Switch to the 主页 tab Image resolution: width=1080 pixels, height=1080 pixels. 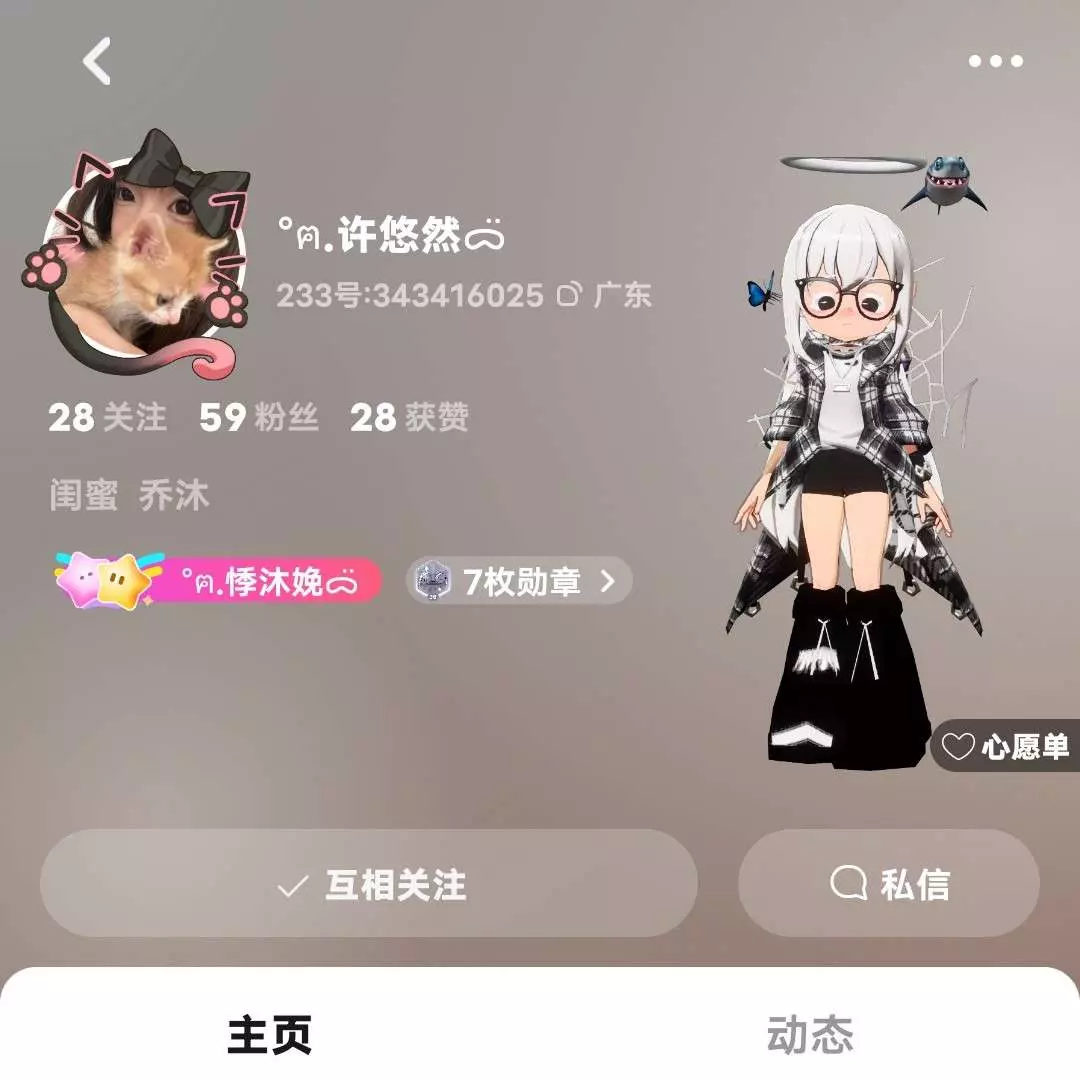tap(270, 1034)
